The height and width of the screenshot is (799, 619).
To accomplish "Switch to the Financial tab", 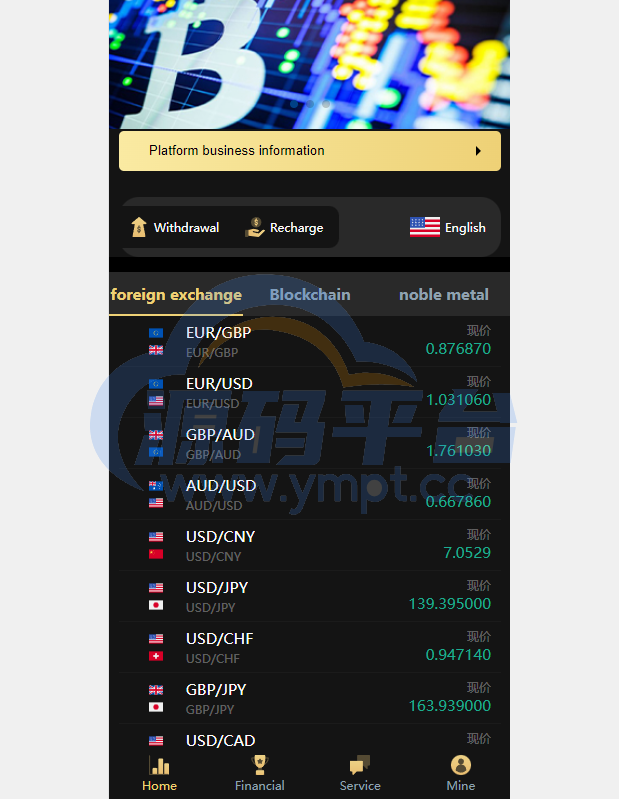I will (x=260, y=774).
